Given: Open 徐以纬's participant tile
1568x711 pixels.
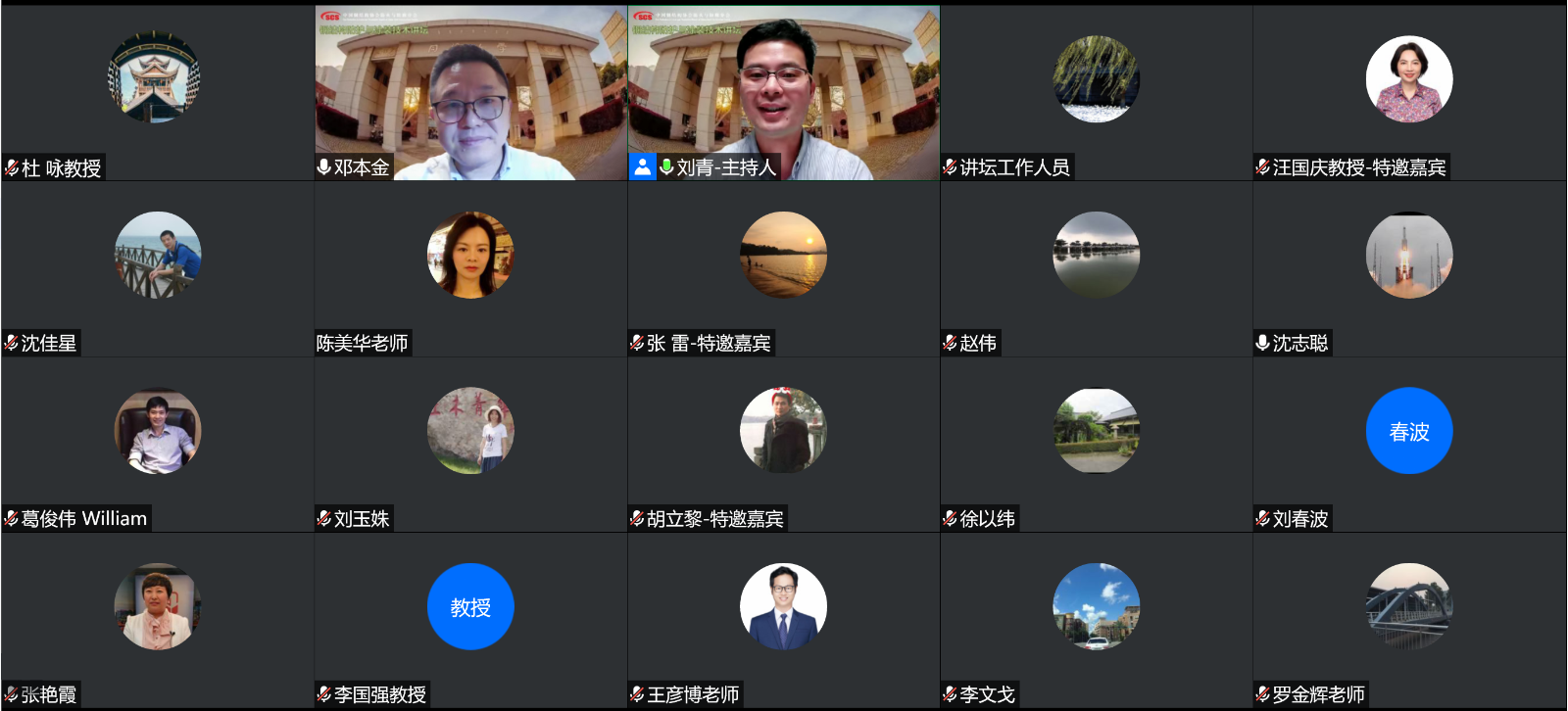Looking at the screenshot, I should point(1096,443).
